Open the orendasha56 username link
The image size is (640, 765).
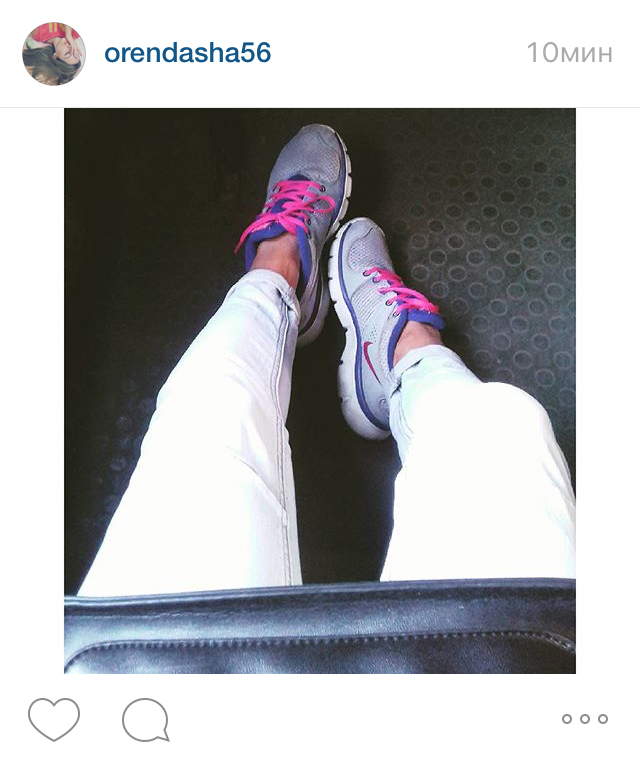(187, 53)
